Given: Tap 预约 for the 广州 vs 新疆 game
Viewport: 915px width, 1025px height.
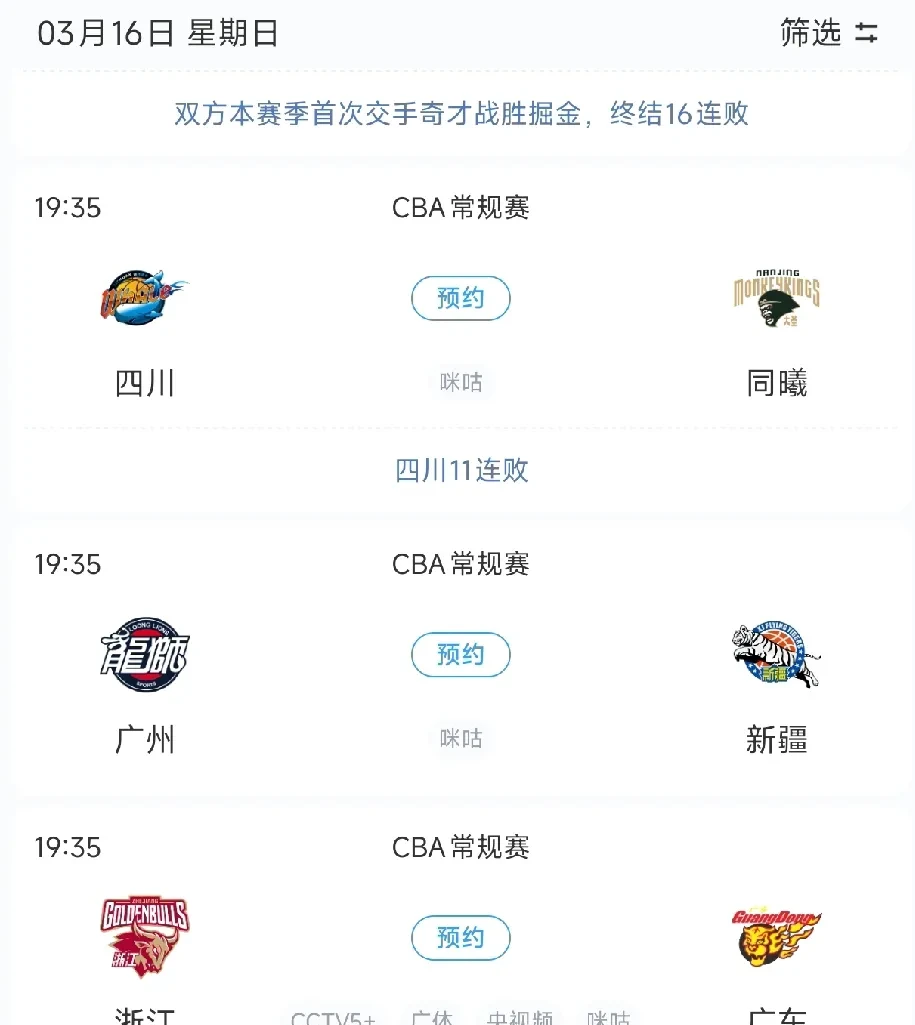Looking at the screenshot, I should click(x=459, y=655).
